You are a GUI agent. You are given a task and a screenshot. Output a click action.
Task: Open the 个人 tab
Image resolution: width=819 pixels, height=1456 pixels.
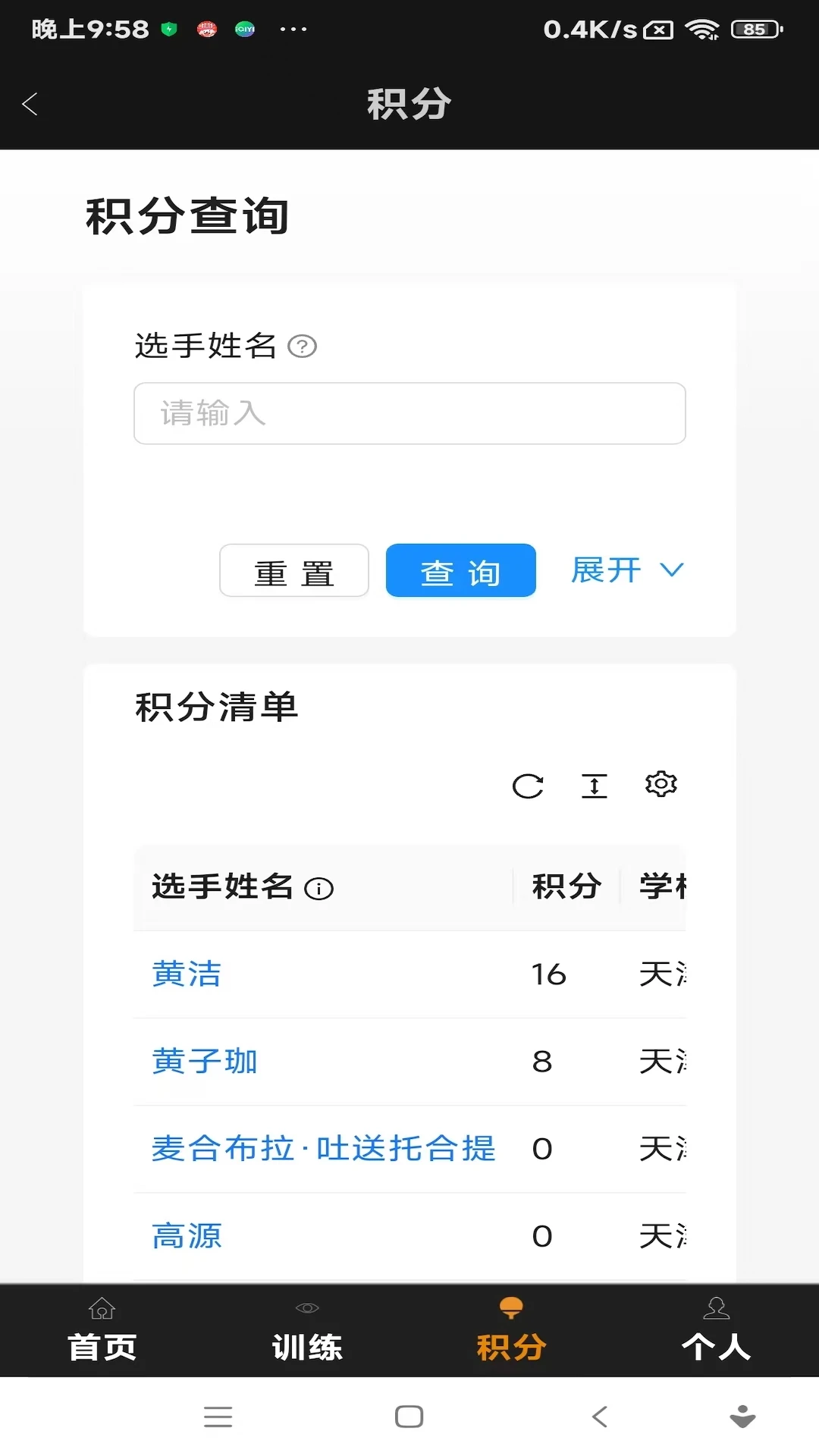coord(717,1331)
